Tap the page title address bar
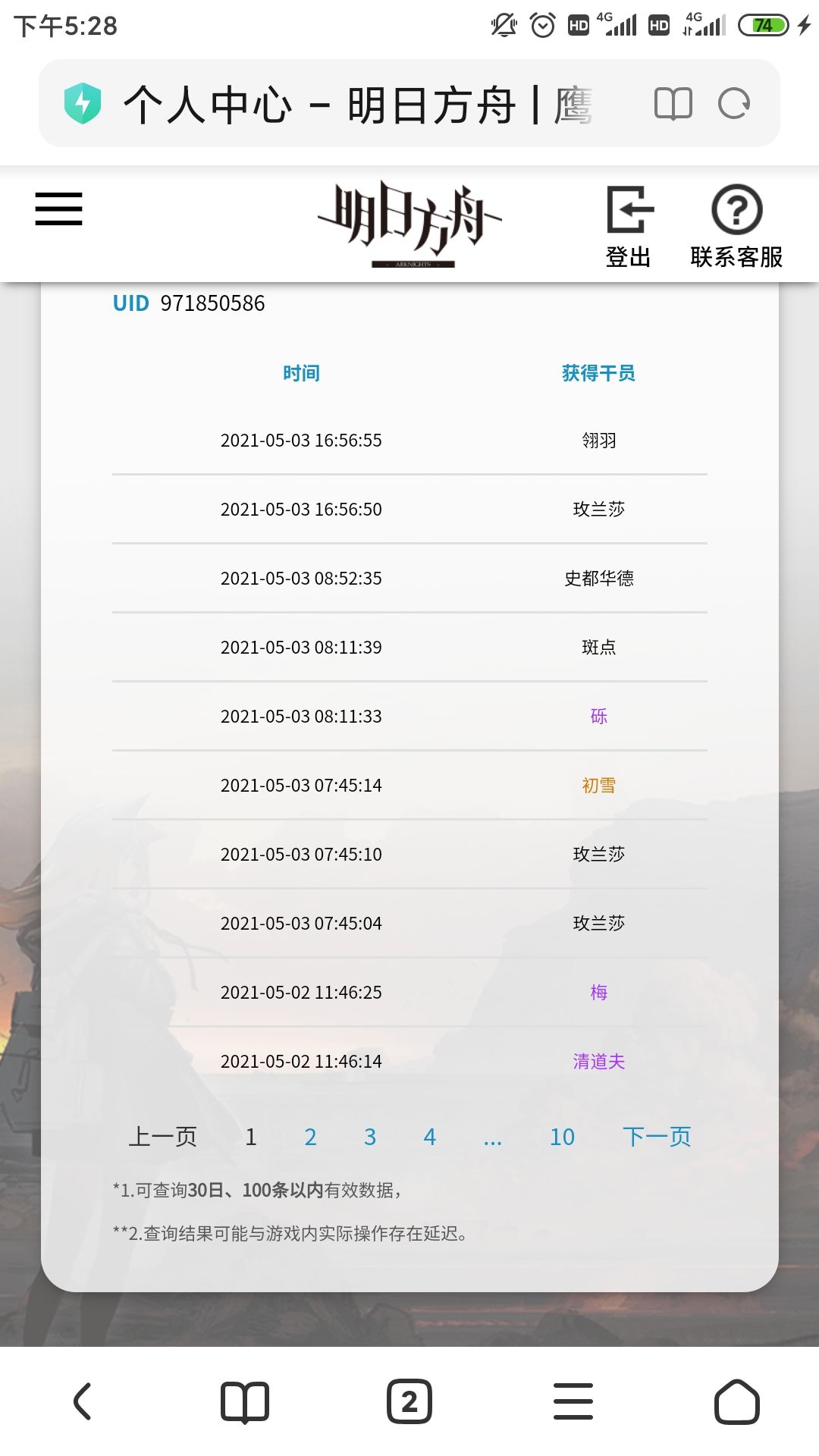Viewport: 819px width, 1456px height. (356, 104)
